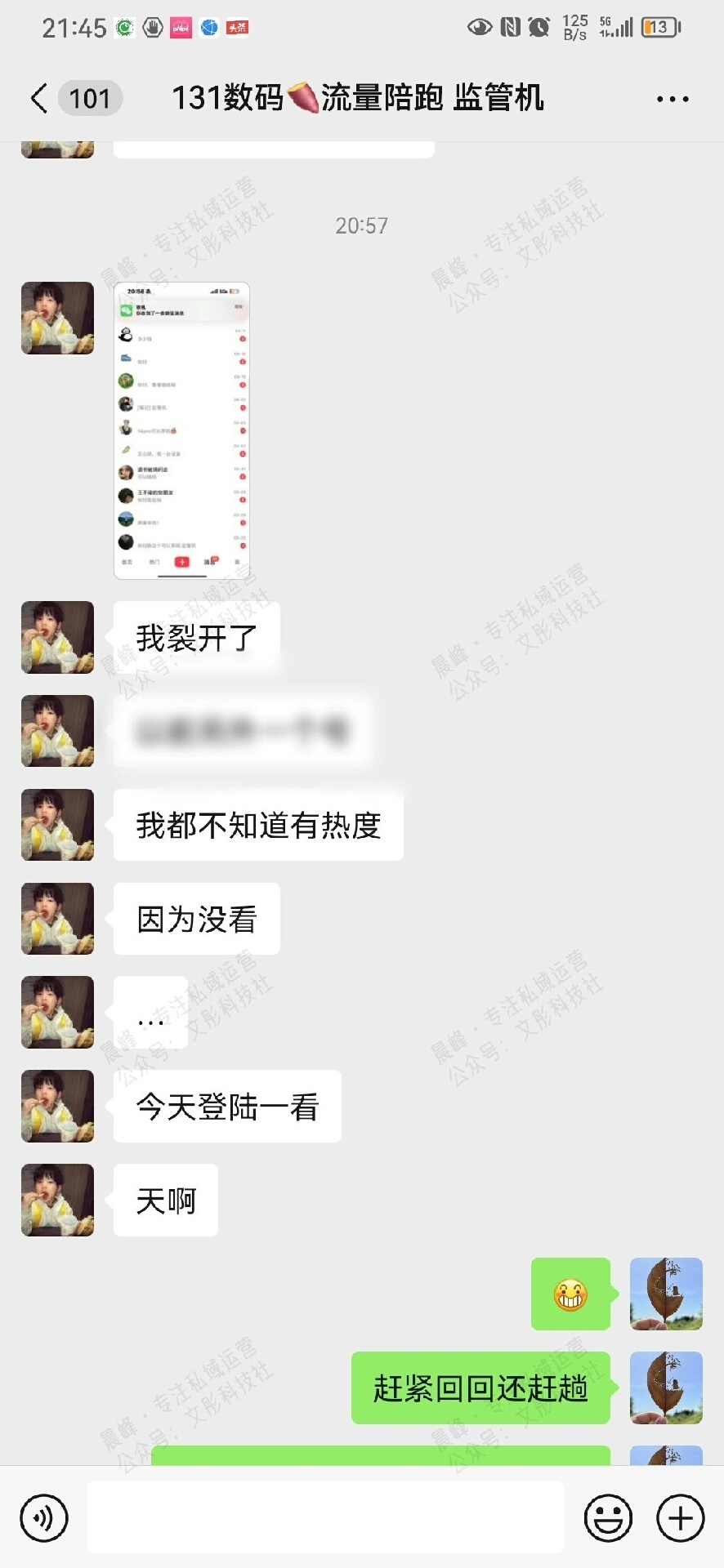This screenshot has width=724, height=1568.
Task: Focus the message text field
Action: [325, 1518]
